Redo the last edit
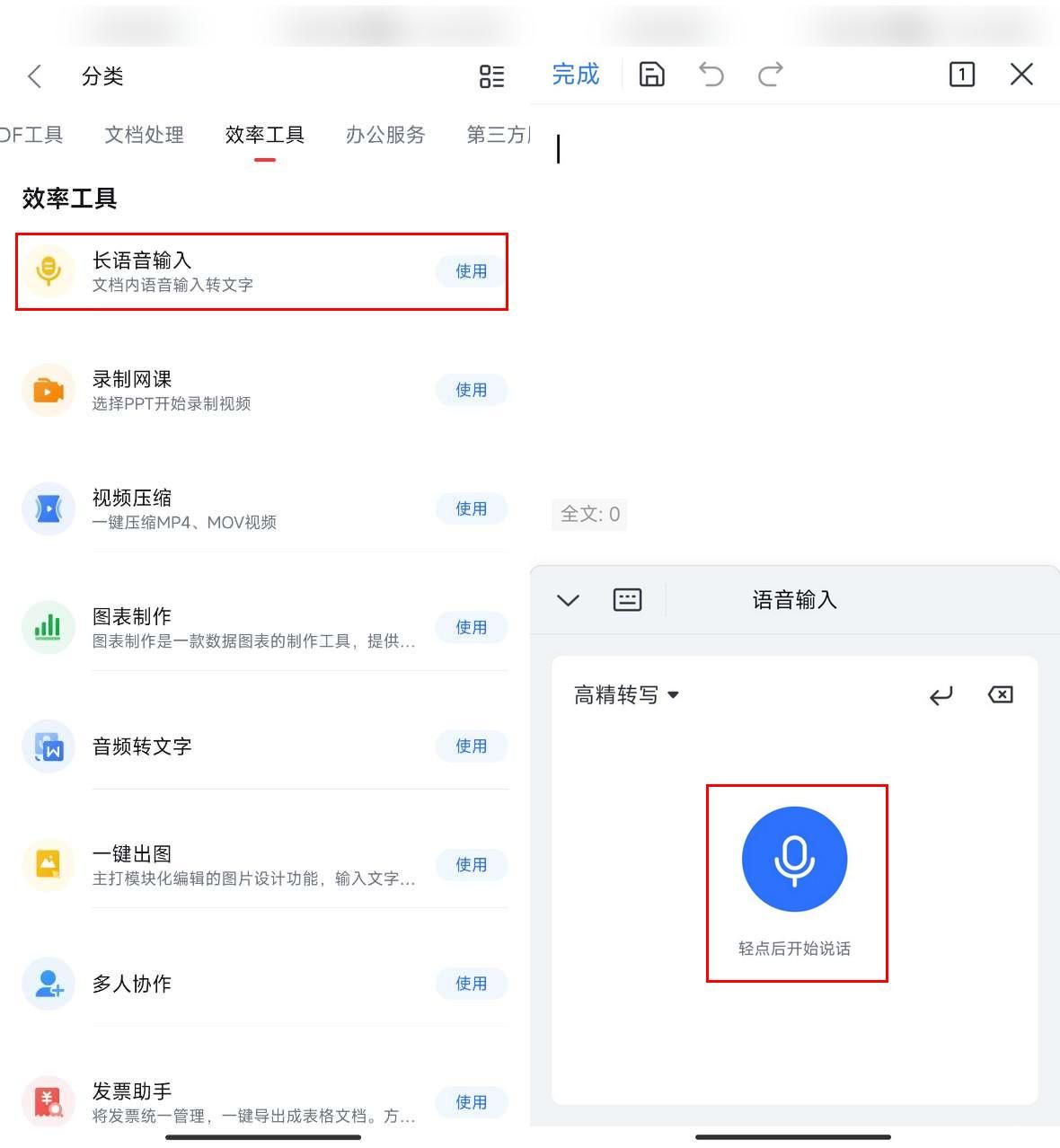The image size is (1060, 1148). tap(771, 75)
